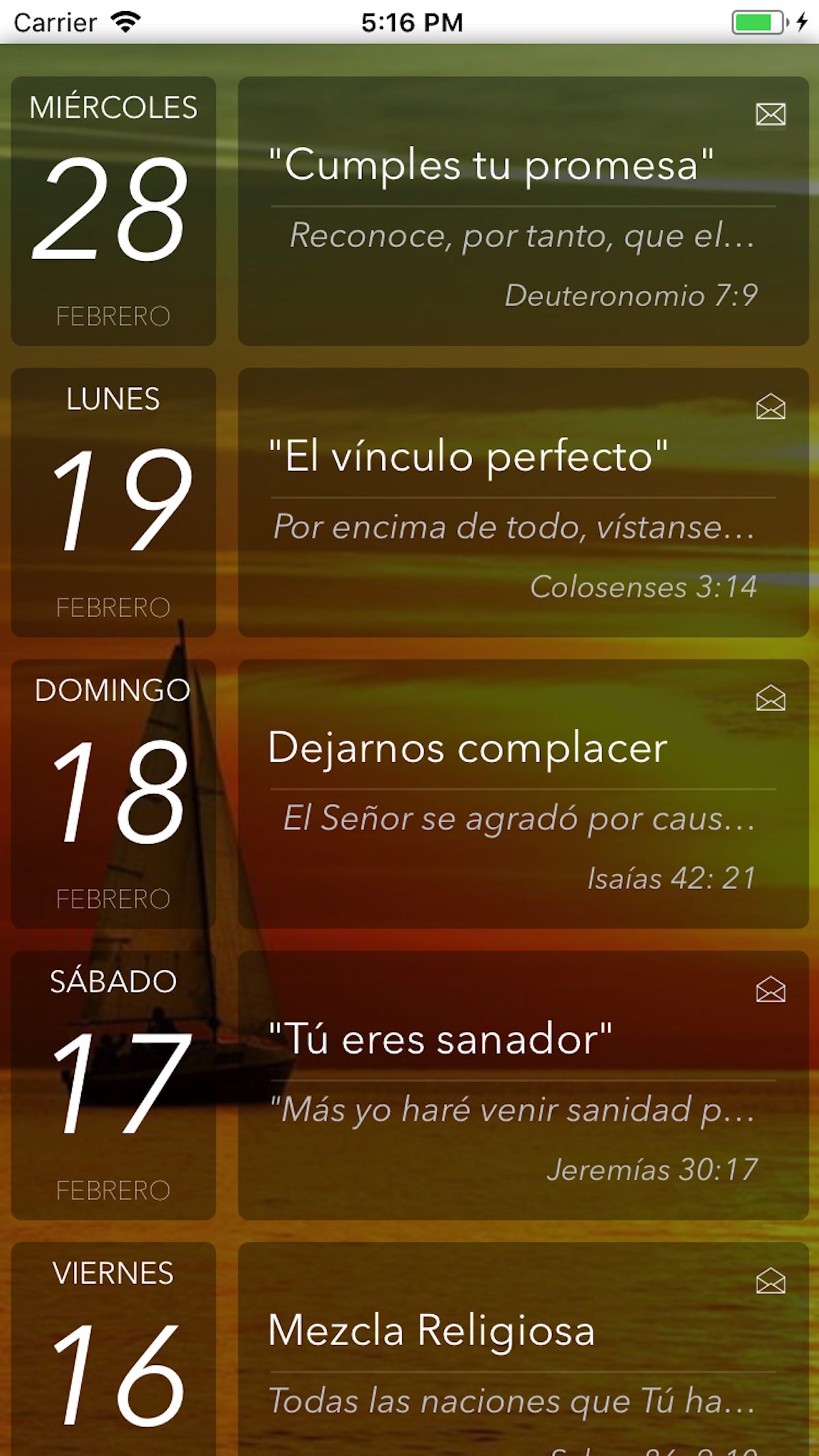
Task: Tap the envelope icon on Dejarnos complacer
Action: tap(770, 698)
